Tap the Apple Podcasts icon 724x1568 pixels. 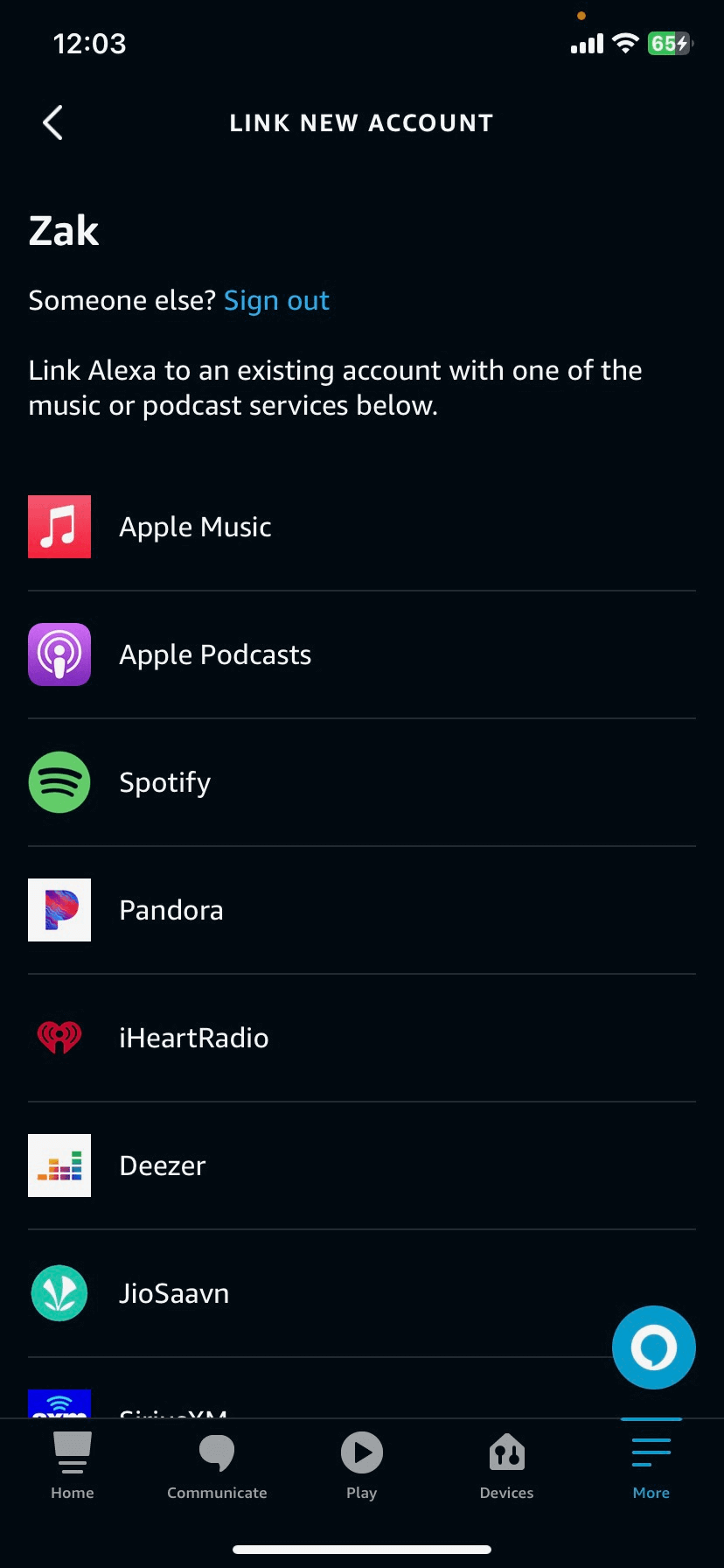point(59,654)
